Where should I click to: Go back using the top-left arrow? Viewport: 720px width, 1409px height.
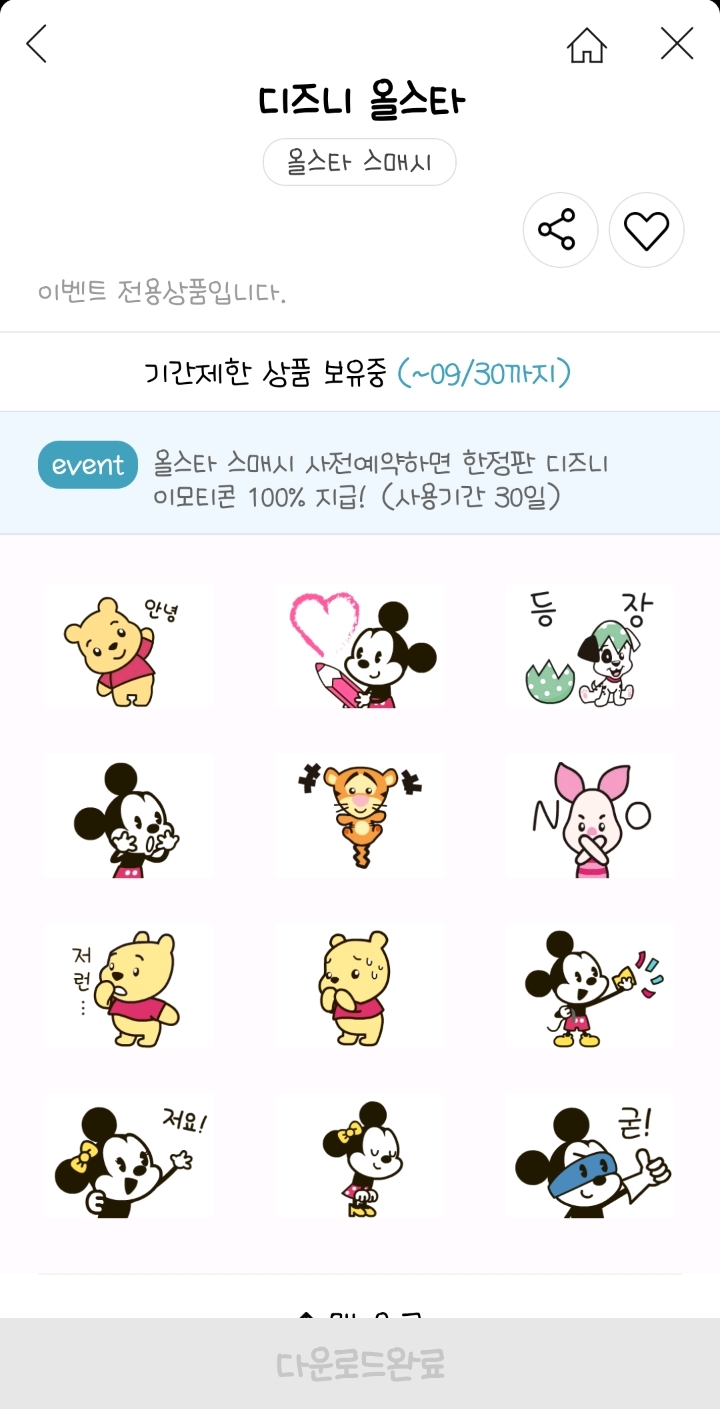37,44
